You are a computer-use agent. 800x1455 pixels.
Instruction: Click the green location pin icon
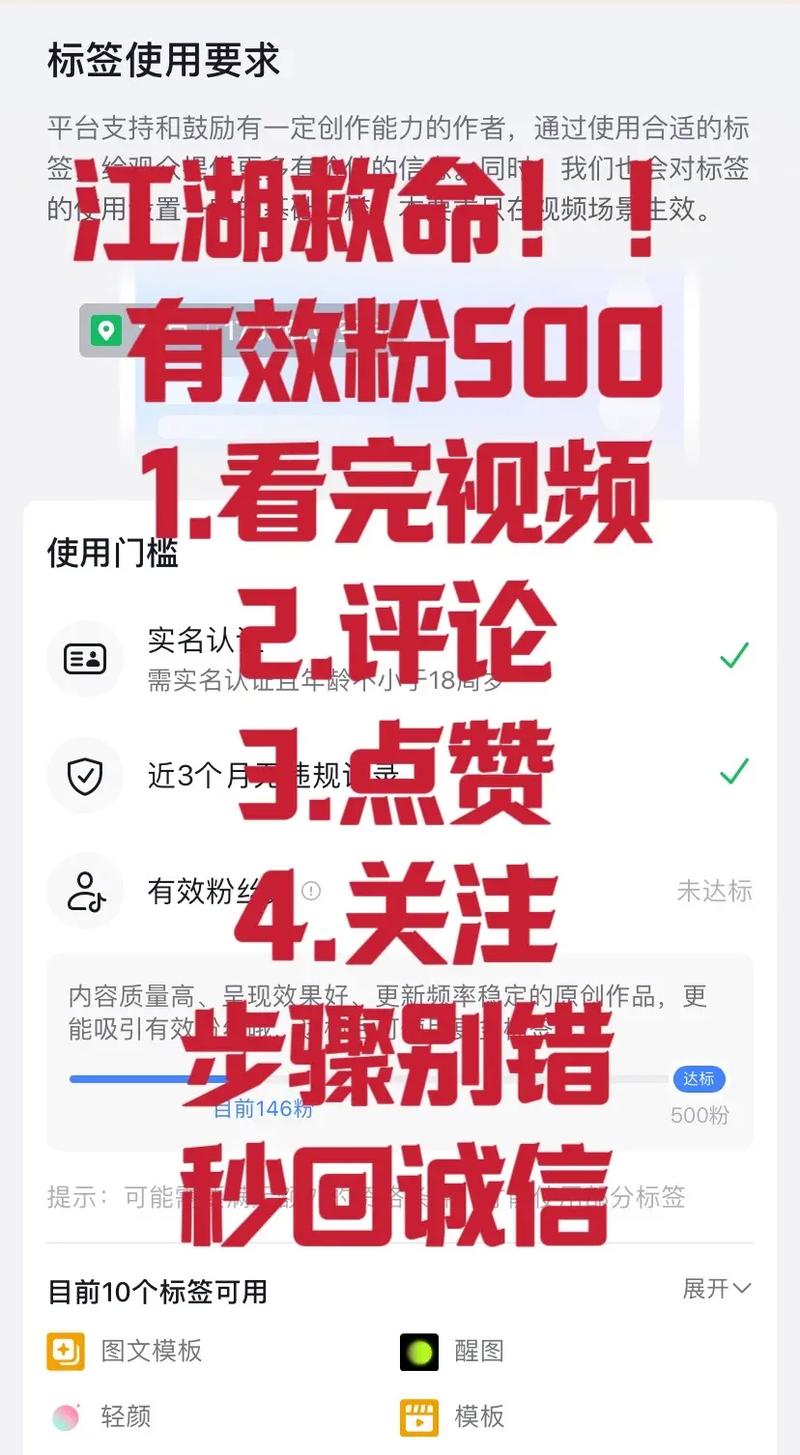pos(107,329)
